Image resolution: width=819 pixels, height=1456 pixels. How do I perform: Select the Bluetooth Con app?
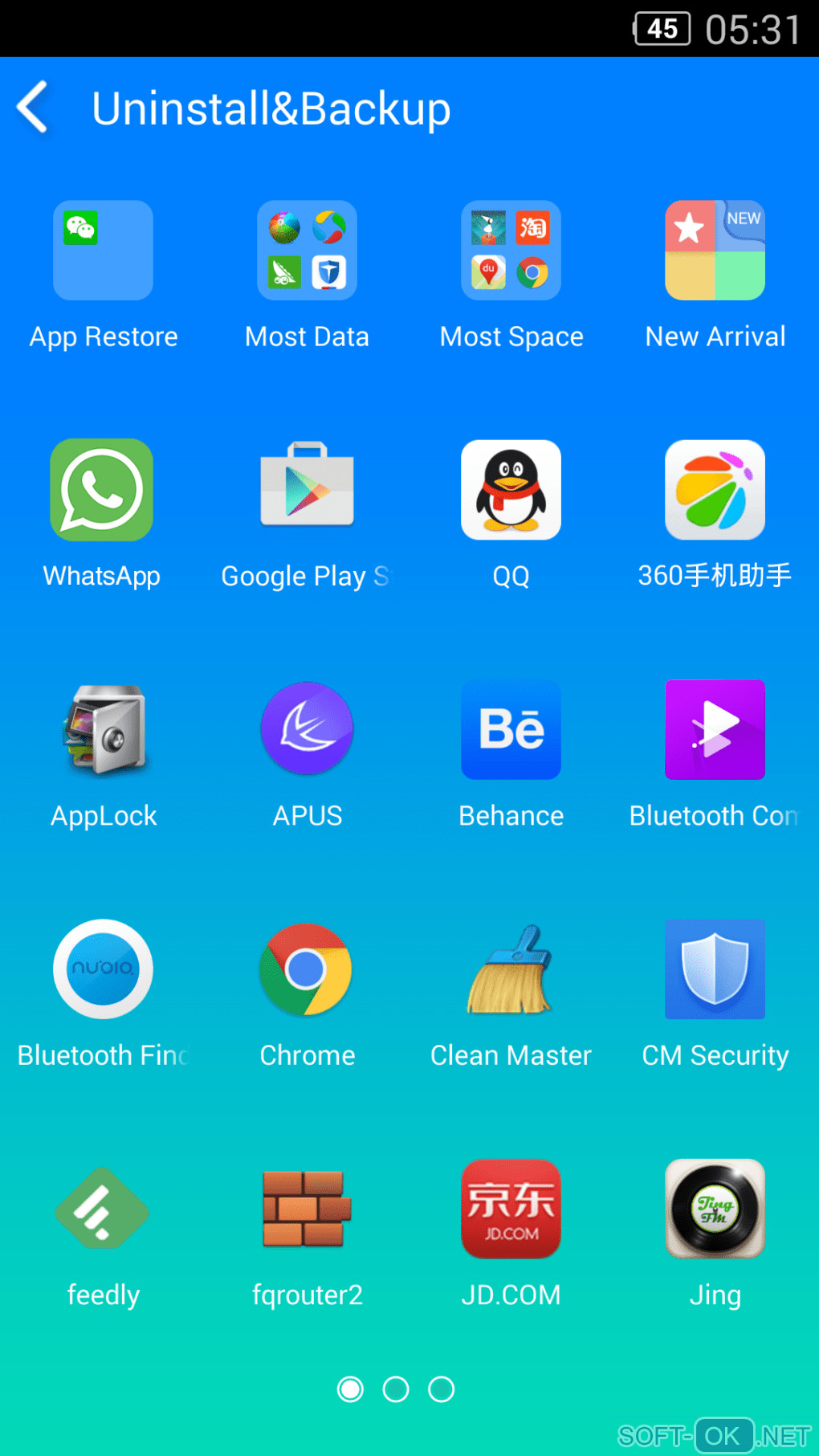[x=715, y=729]
